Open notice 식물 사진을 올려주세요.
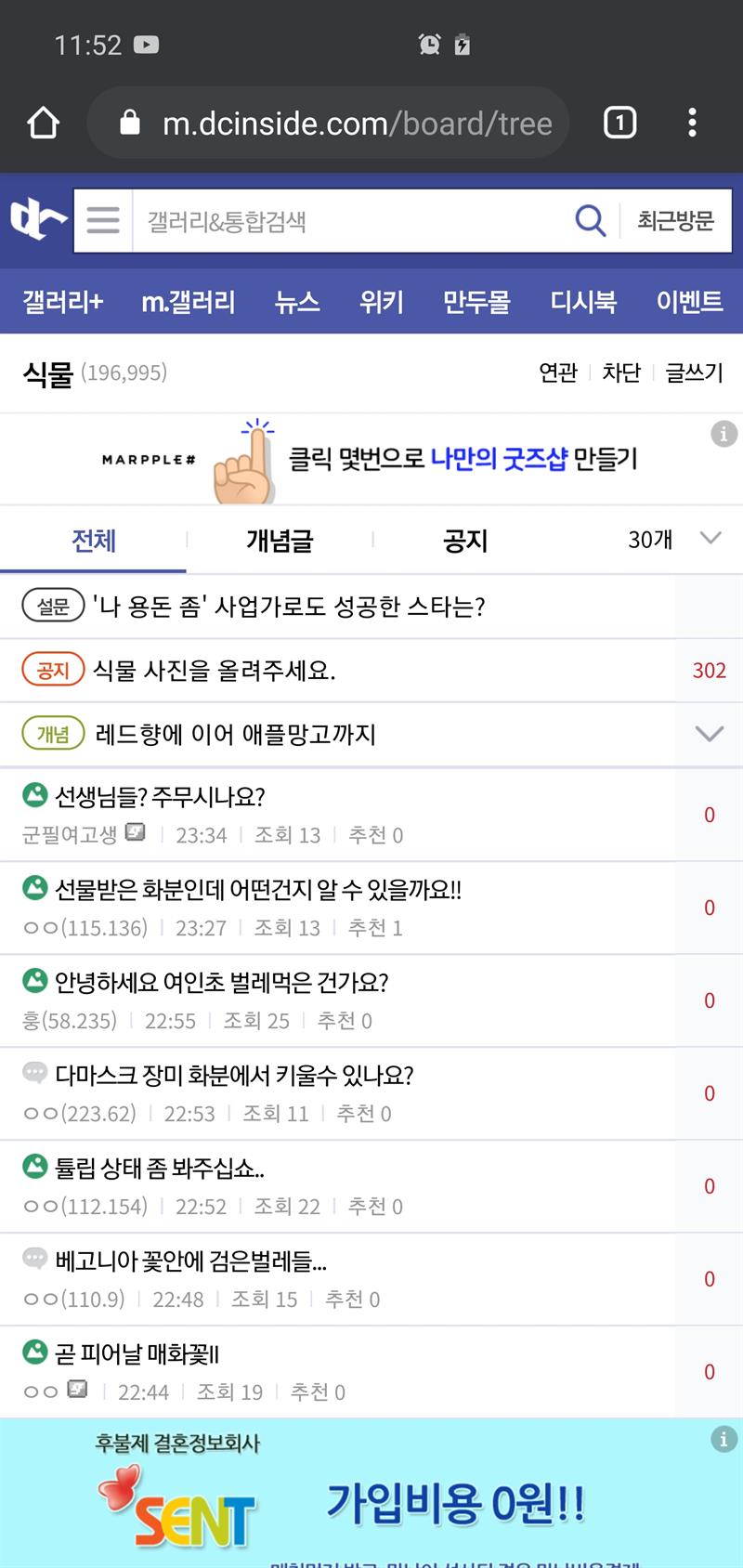The image size is (743, 1568). 214,670
